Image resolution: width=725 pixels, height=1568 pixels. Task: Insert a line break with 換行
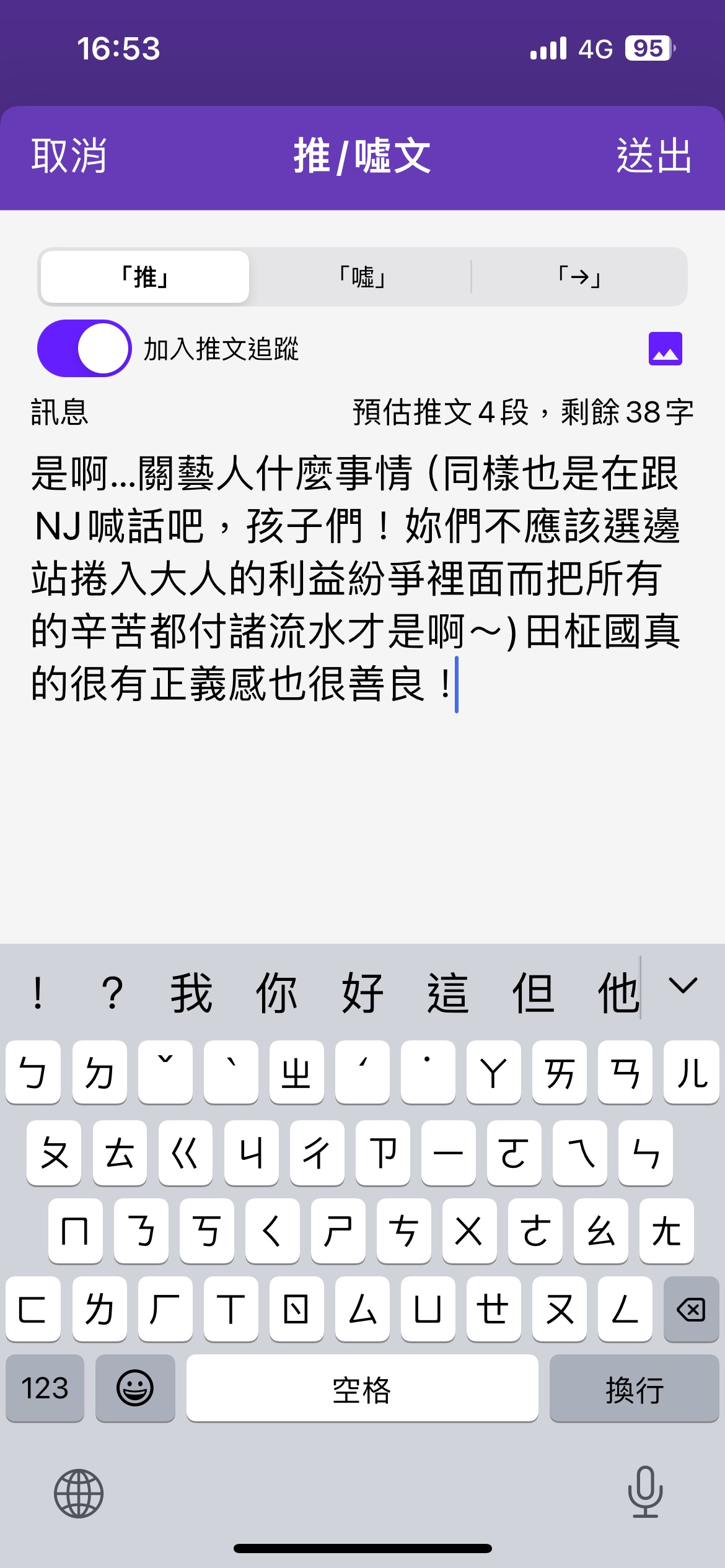click(x=635, y=1388)
